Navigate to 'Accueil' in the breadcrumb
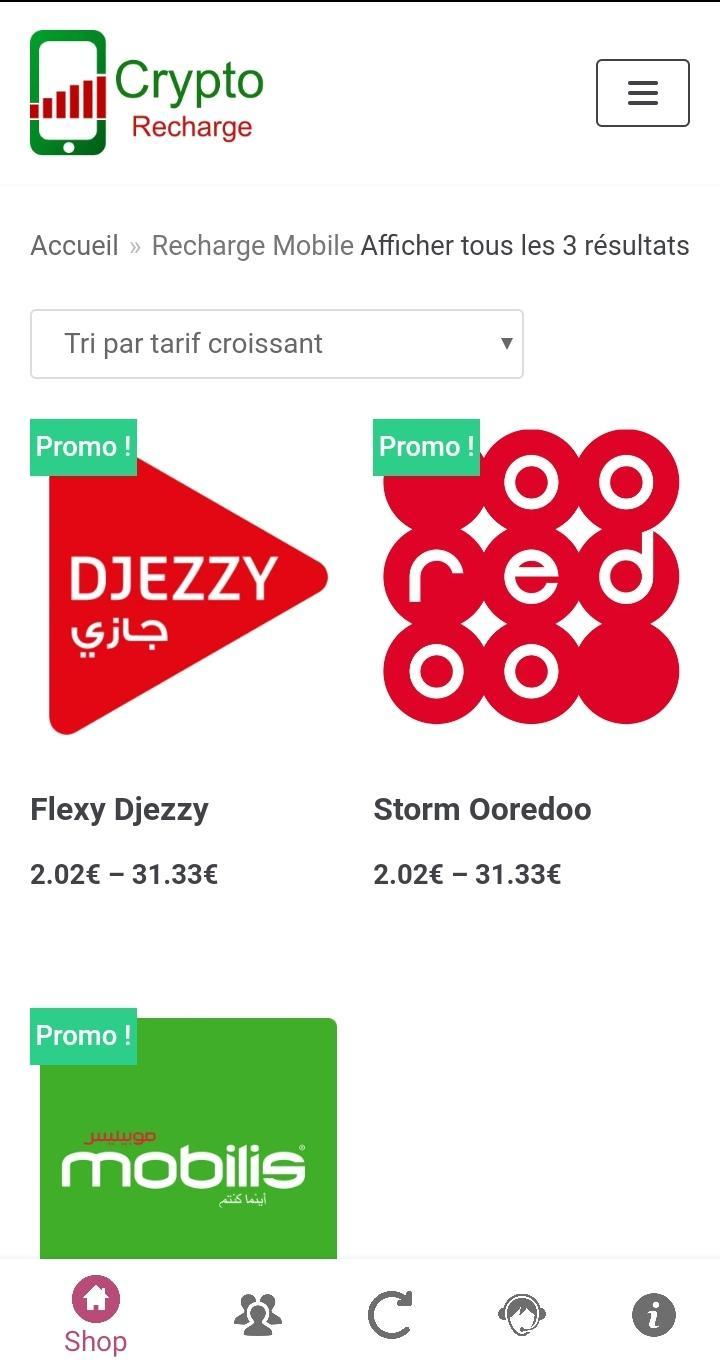This screenshot has height=1370, width=720. coord(73,245)
